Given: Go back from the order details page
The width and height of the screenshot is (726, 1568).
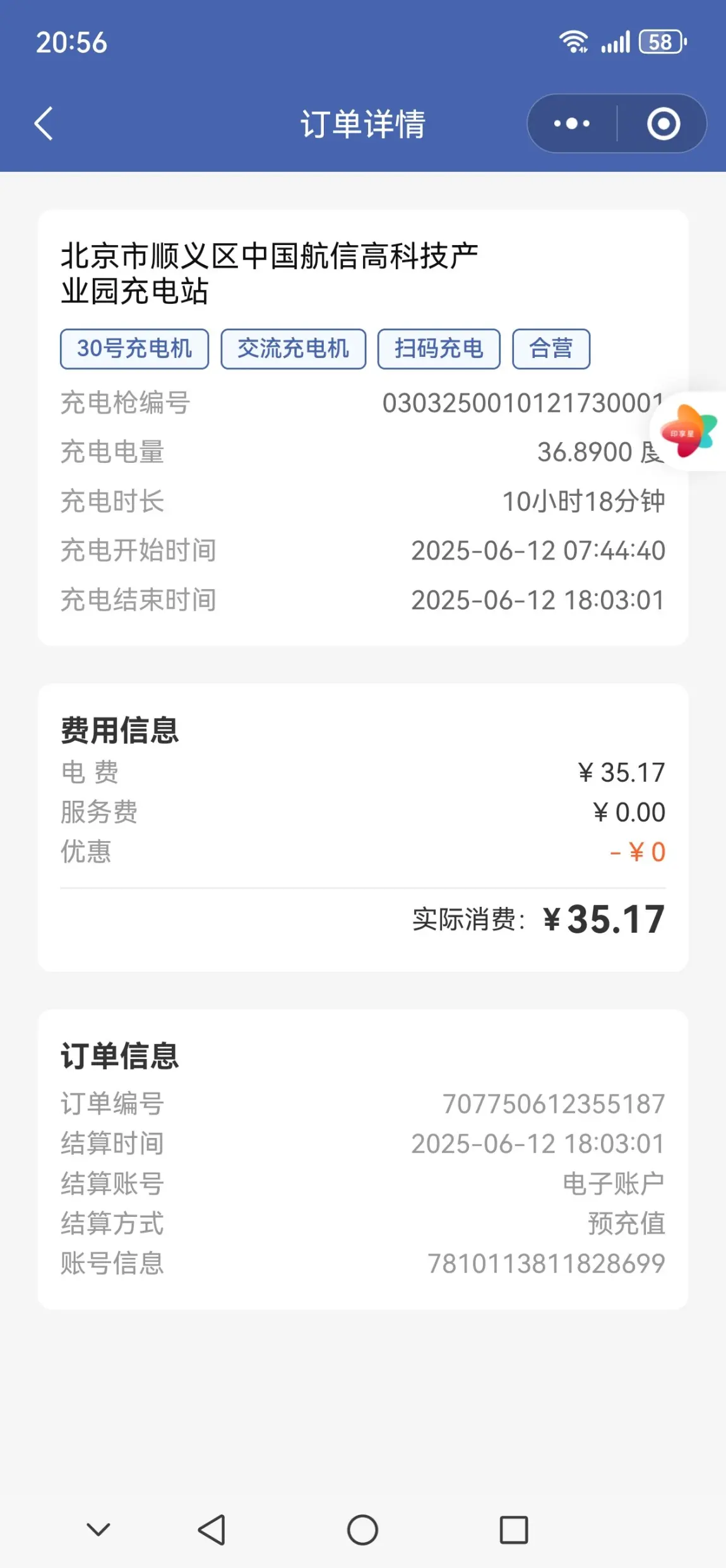Looking at the screenshot, I should 44,123.
